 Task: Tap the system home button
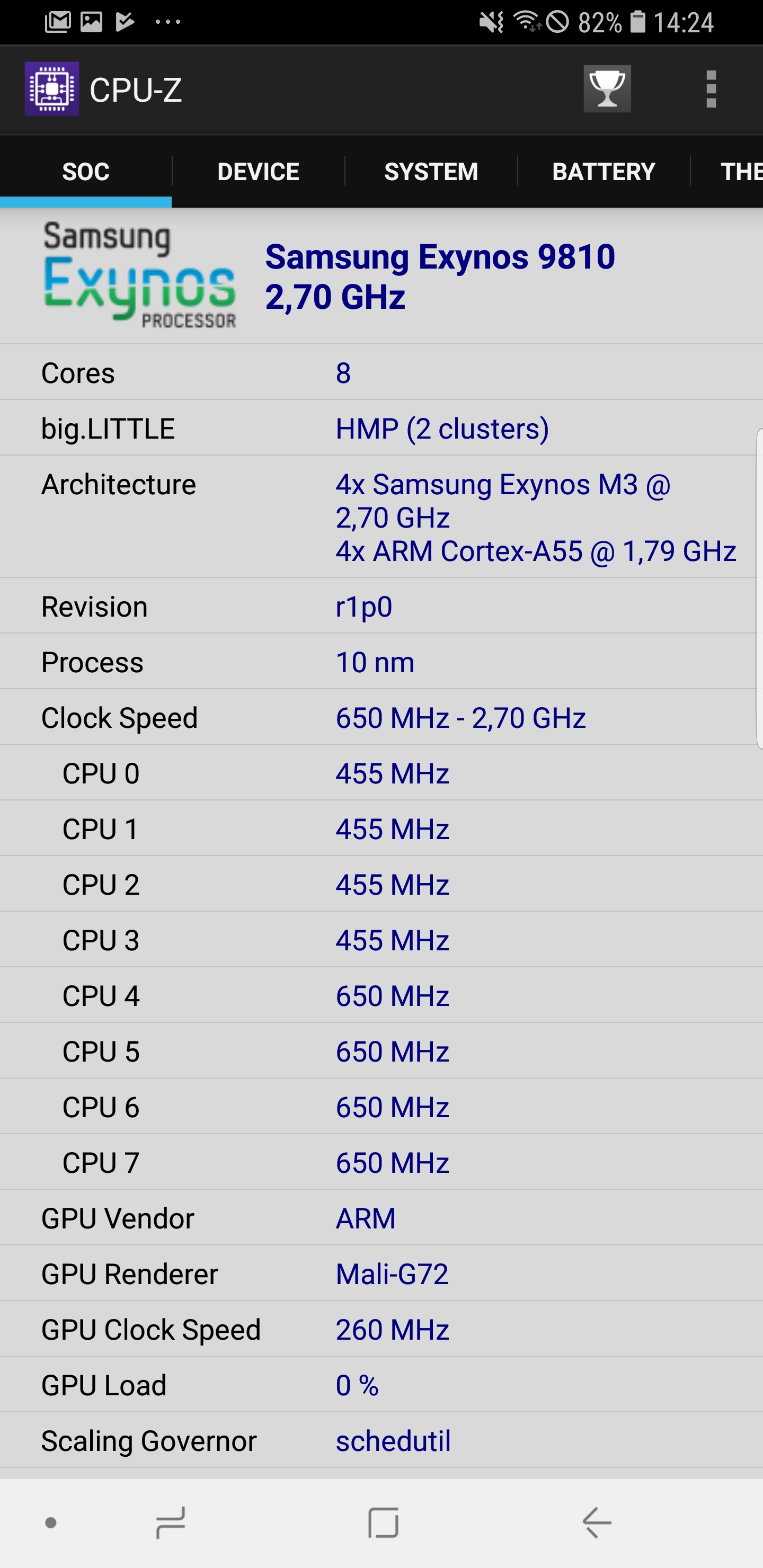click(383, 1523)
